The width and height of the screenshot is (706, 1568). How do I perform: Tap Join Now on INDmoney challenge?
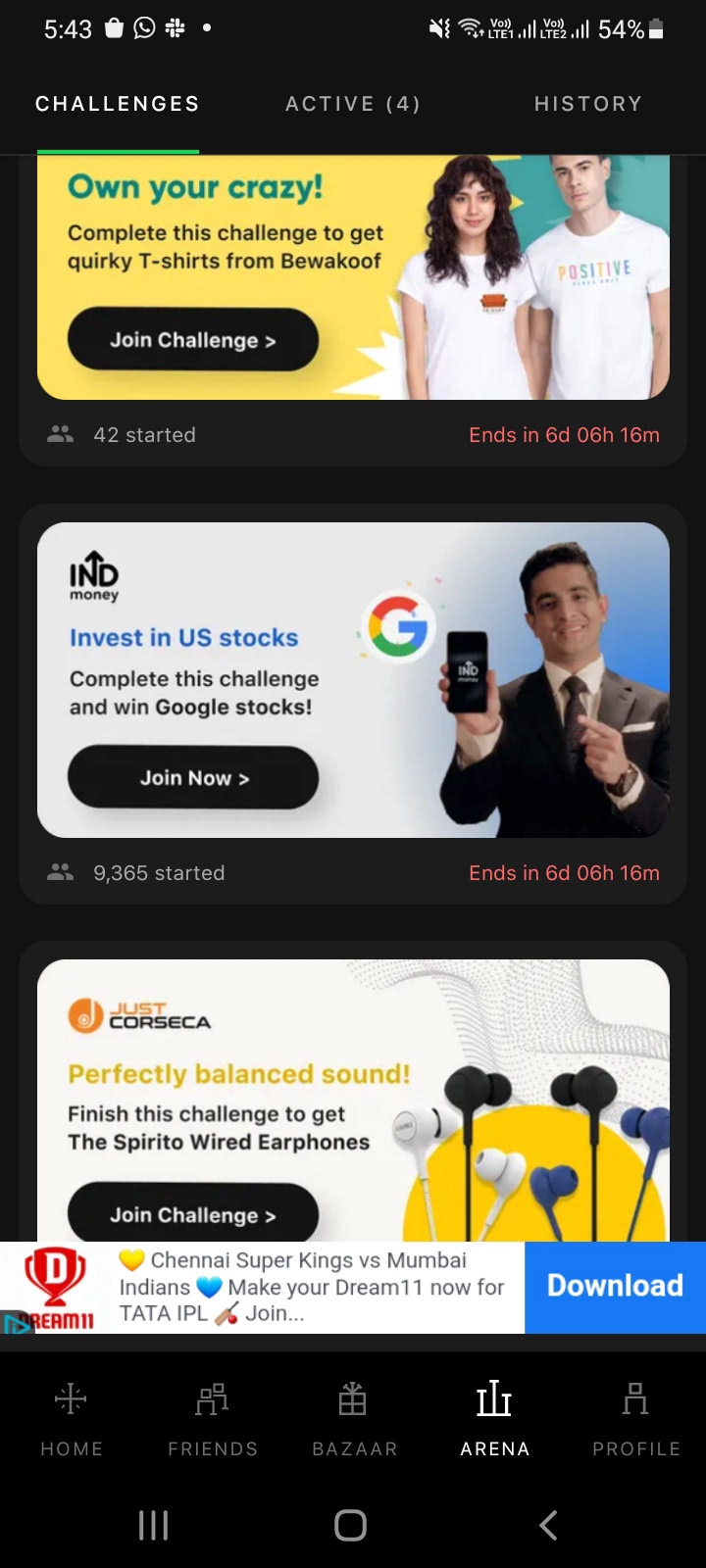pyautogui.click(x=193, y=777)
